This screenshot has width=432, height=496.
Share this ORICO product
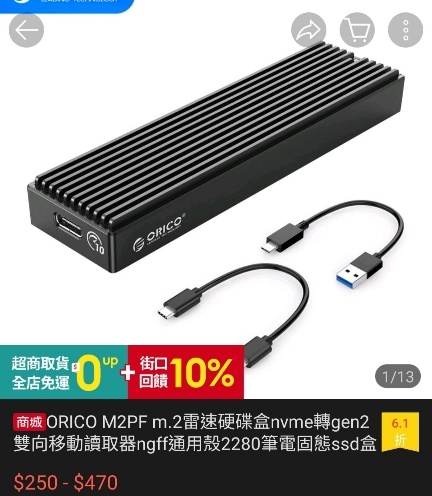click(x=308, y=30)
